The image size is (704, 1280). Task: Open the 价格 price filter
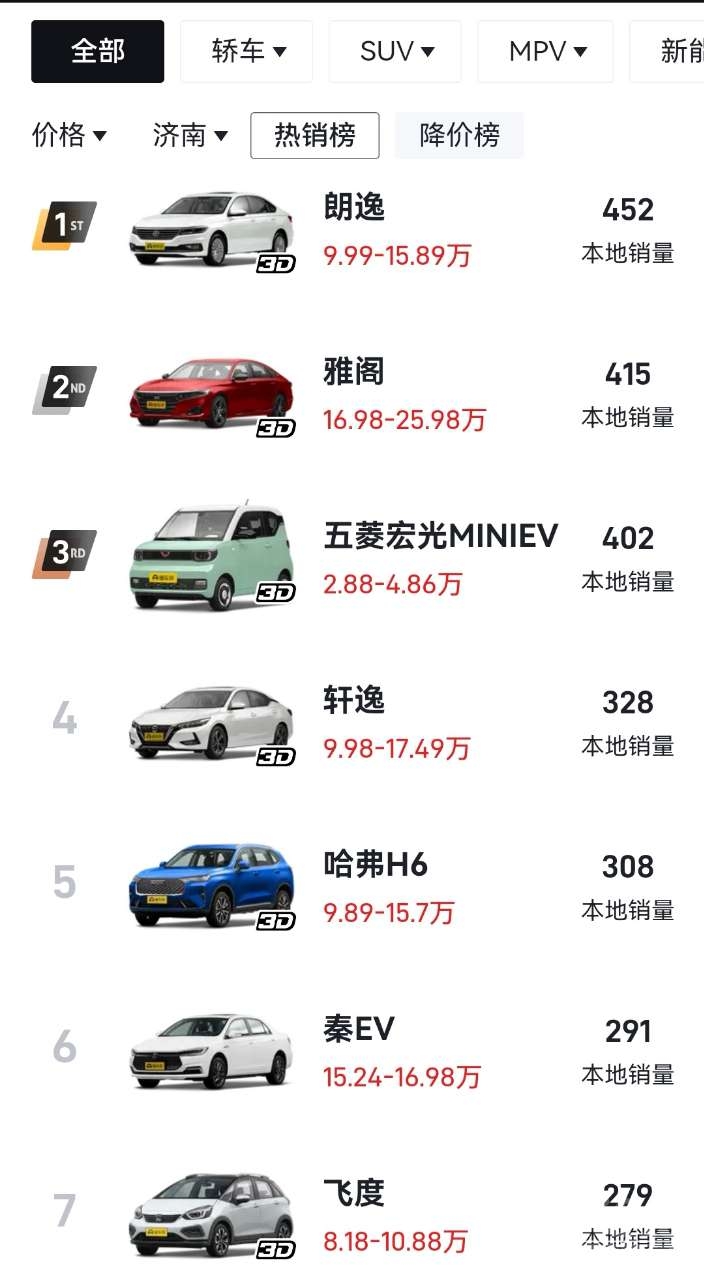[69, 135]
